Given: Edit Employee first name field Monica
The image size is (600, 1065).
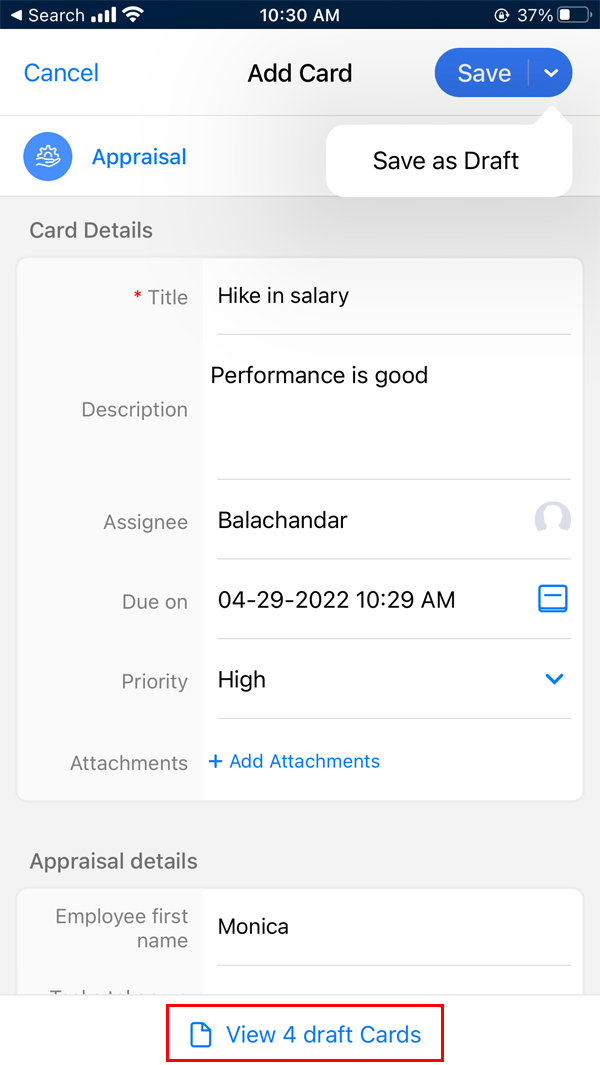Looking at the screenshot, I should 390,927.
